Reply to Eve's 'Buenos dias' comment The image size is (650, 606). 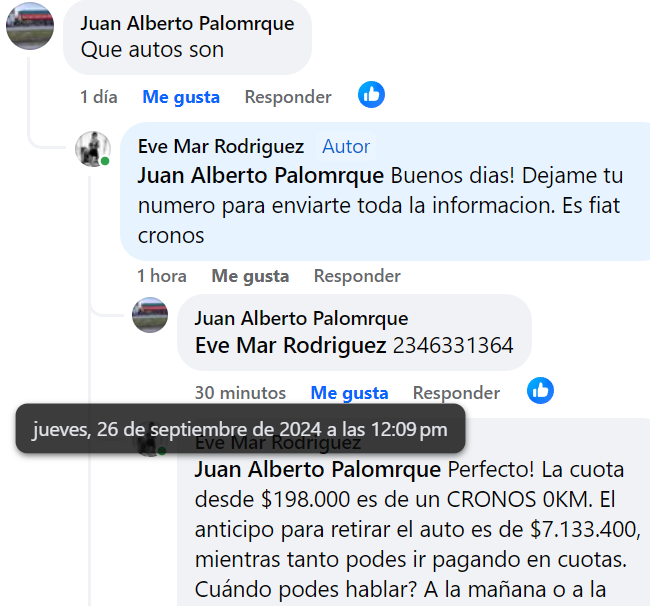tap(357, 276)
